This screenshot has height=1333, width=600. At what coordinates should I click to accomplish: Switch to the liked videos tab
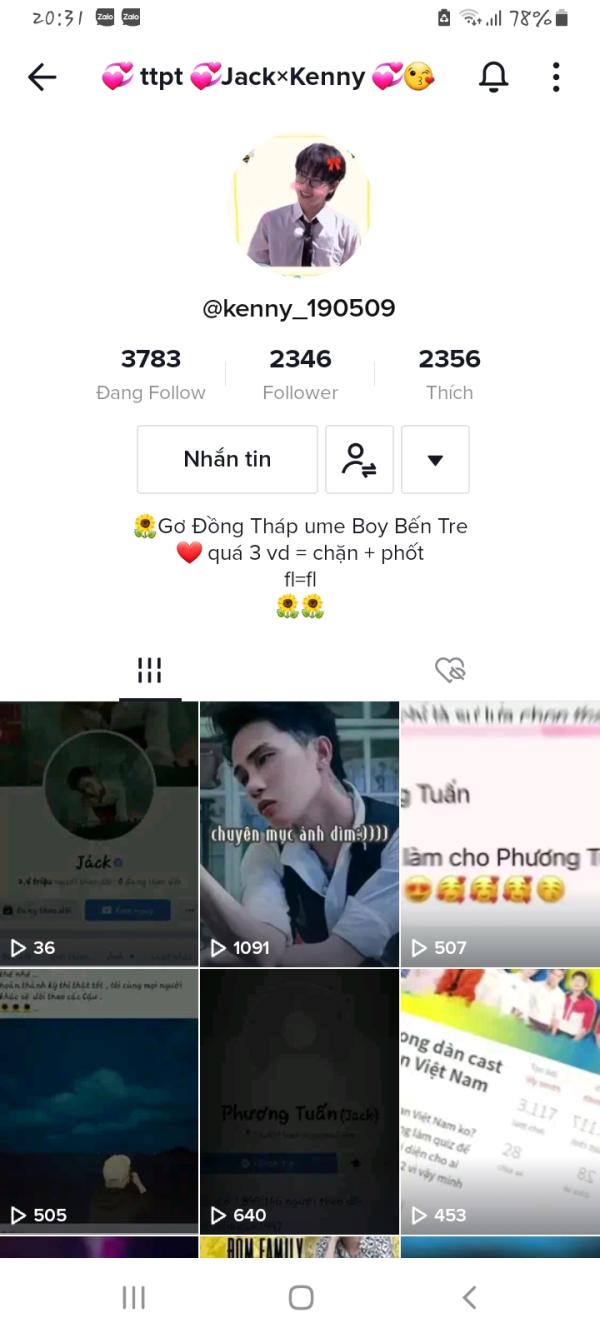(451, 670)
